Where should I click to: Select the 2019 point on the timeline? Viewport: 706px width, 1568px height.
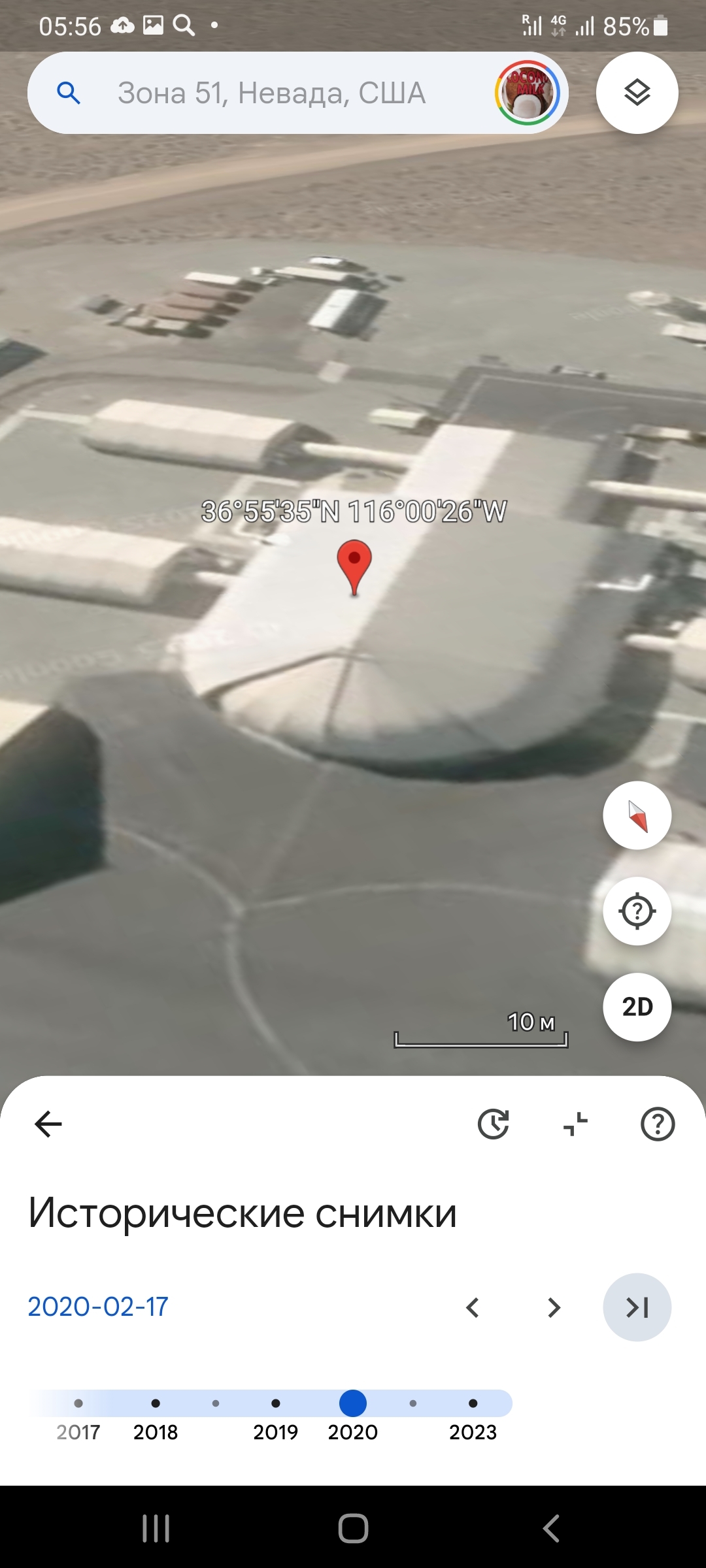tap(276, 1403)
